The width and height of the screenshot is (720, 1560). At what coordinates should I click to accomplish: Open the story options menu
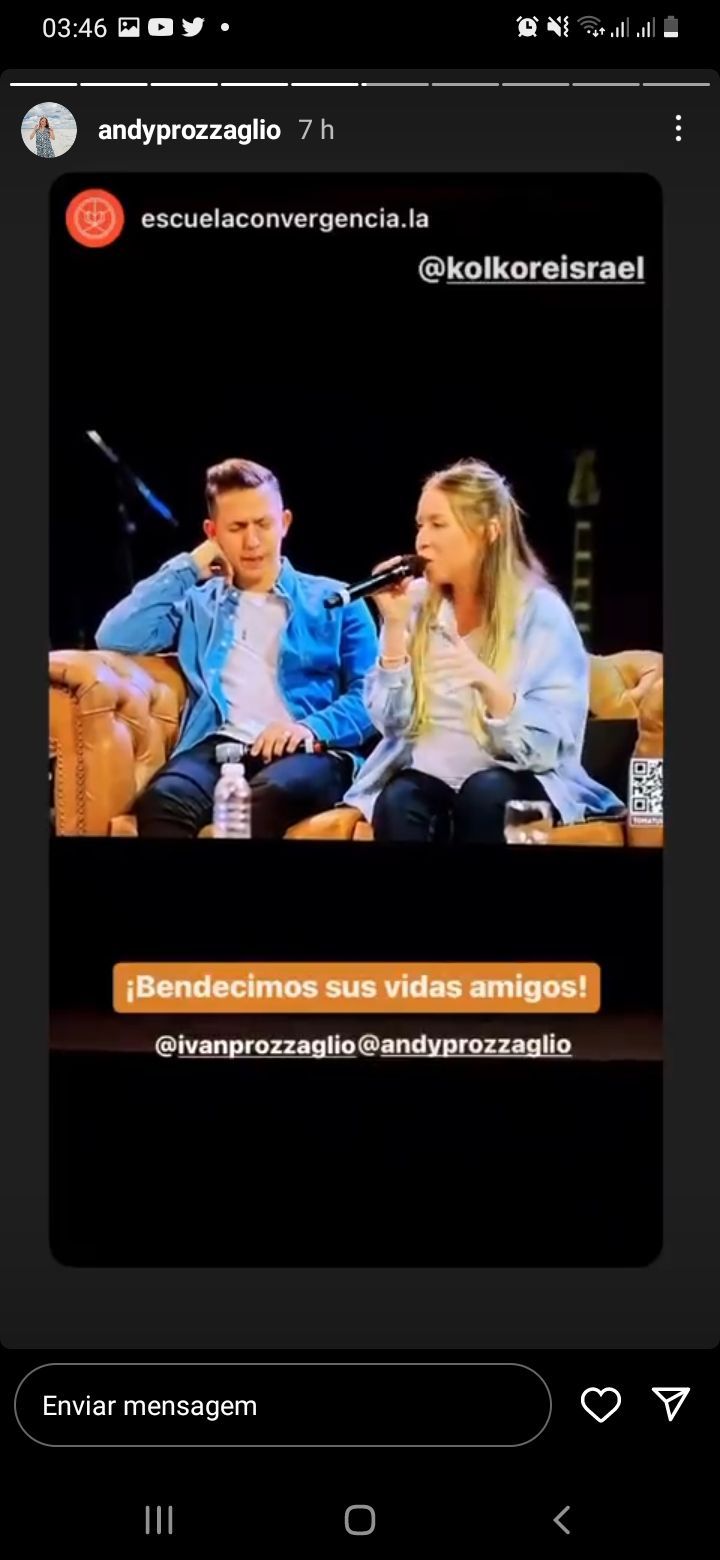pos(678,128)
